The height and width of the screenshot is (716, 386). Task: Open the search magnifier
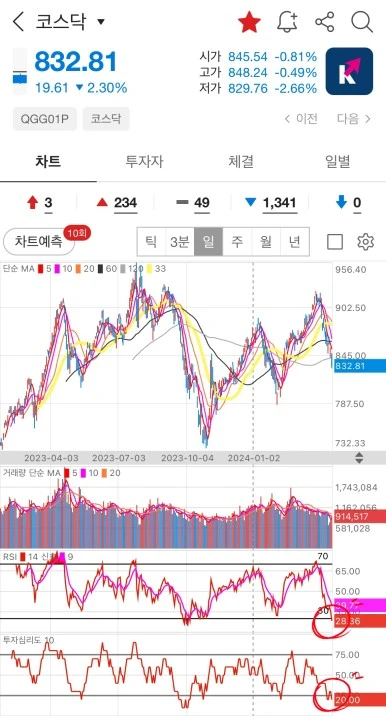pyautogui.click(x=362, y=22)
